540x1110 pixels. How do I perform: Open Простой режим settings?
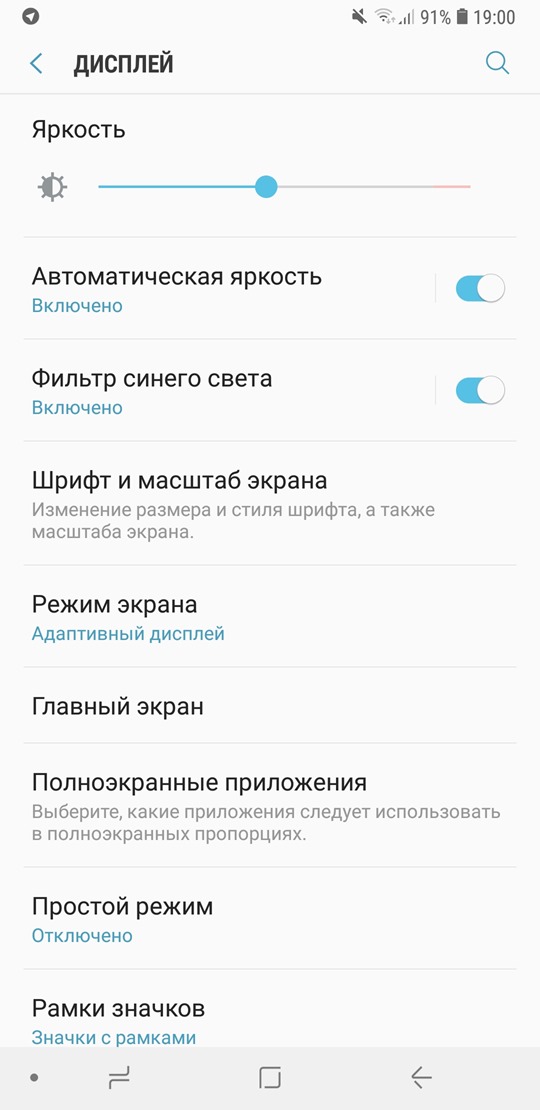tap(270, 919)
